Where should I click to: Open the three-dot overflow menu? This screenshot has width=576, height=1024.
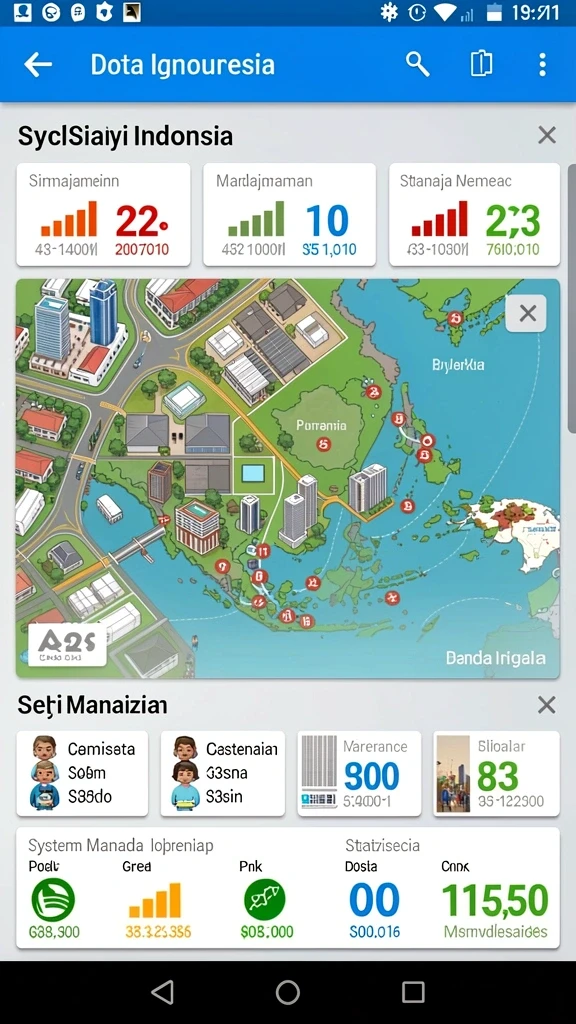click(x=542, y=65)
